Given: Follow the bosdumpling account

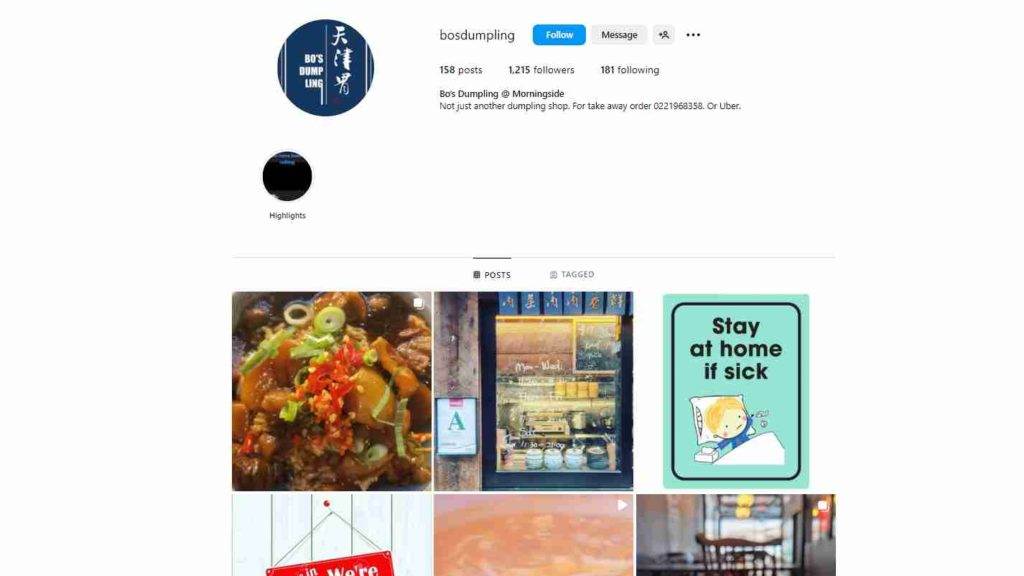Looking at the screenshot, I should click(559, 35).
